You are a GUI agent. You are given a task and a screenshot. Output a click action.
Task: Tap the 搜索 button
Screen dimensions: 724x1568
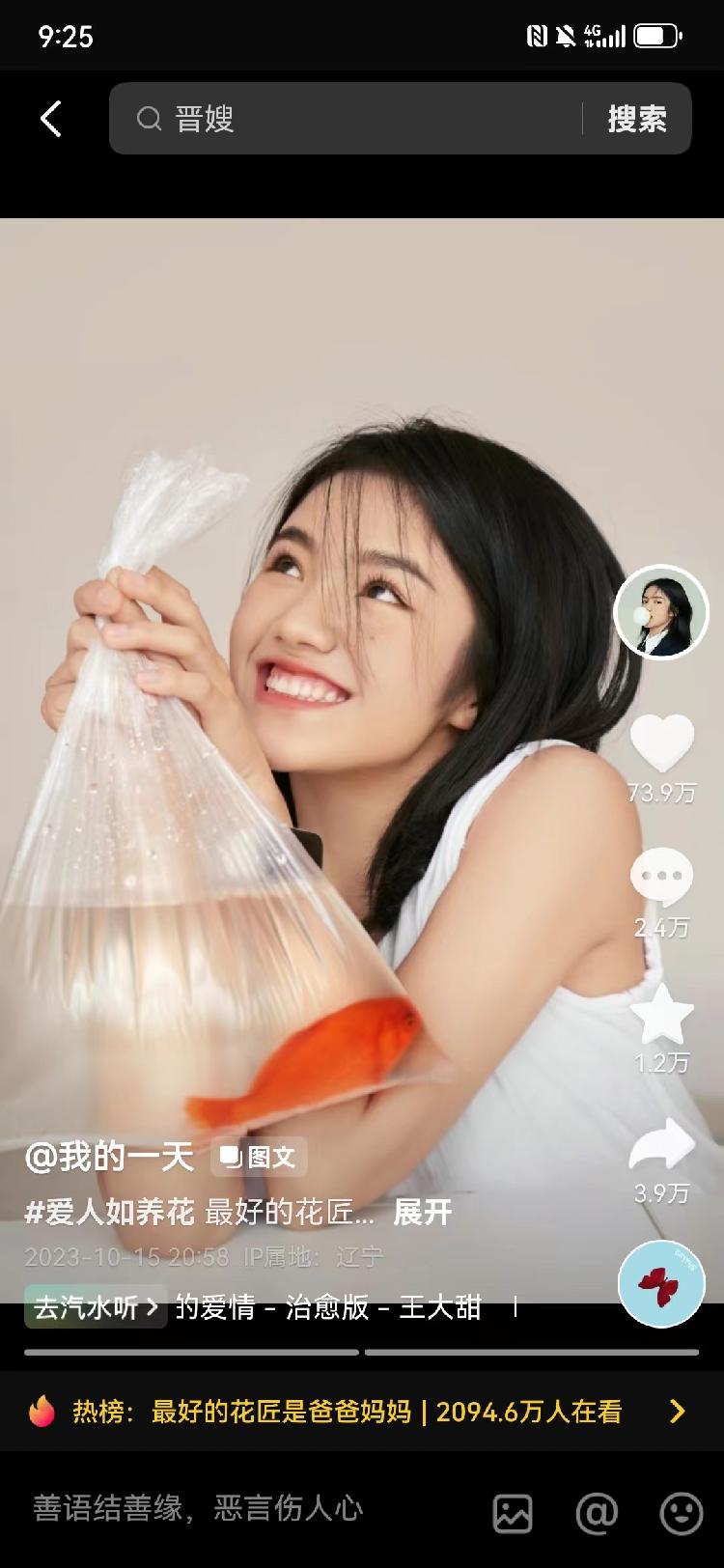tap(637, 119)
